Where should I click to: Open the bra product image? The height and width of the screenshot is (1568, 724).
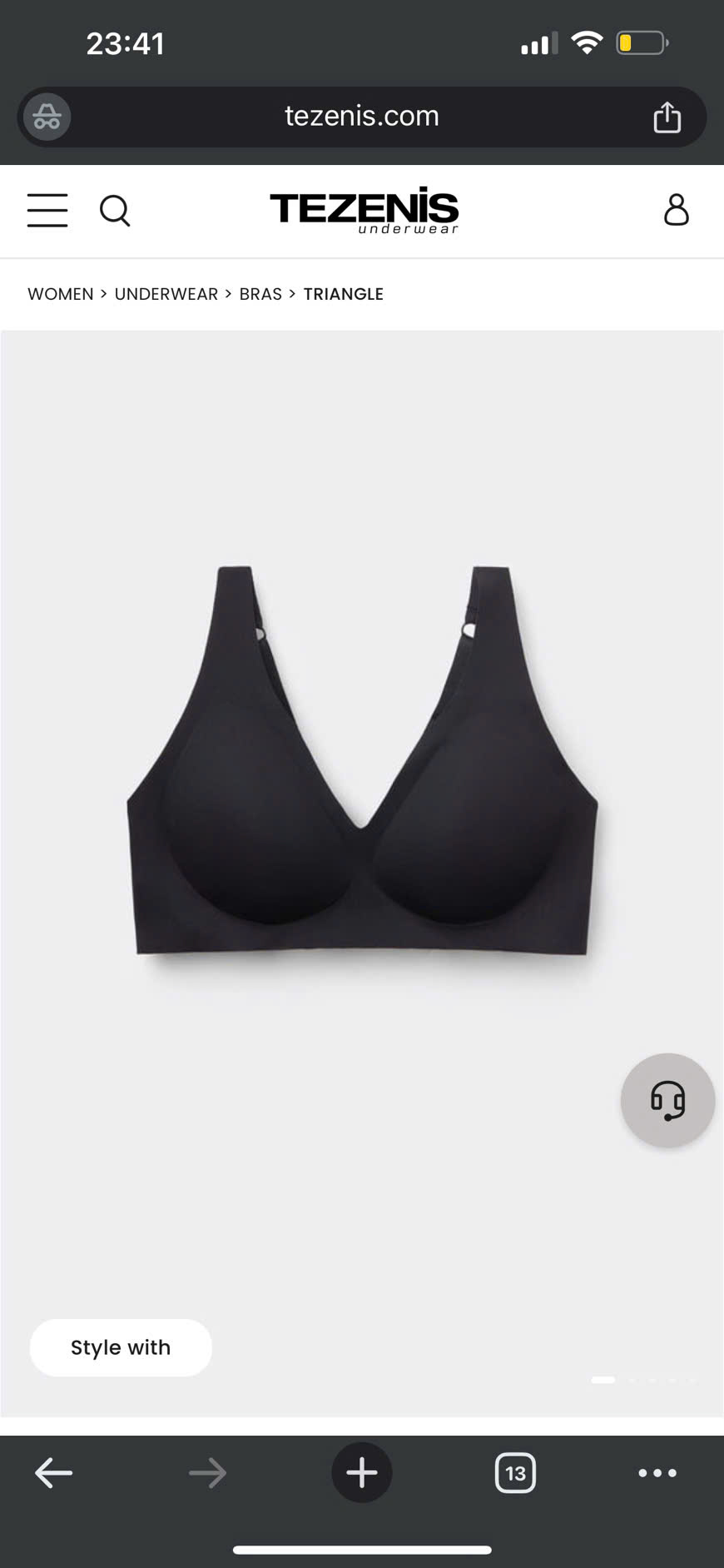point(362,759)
